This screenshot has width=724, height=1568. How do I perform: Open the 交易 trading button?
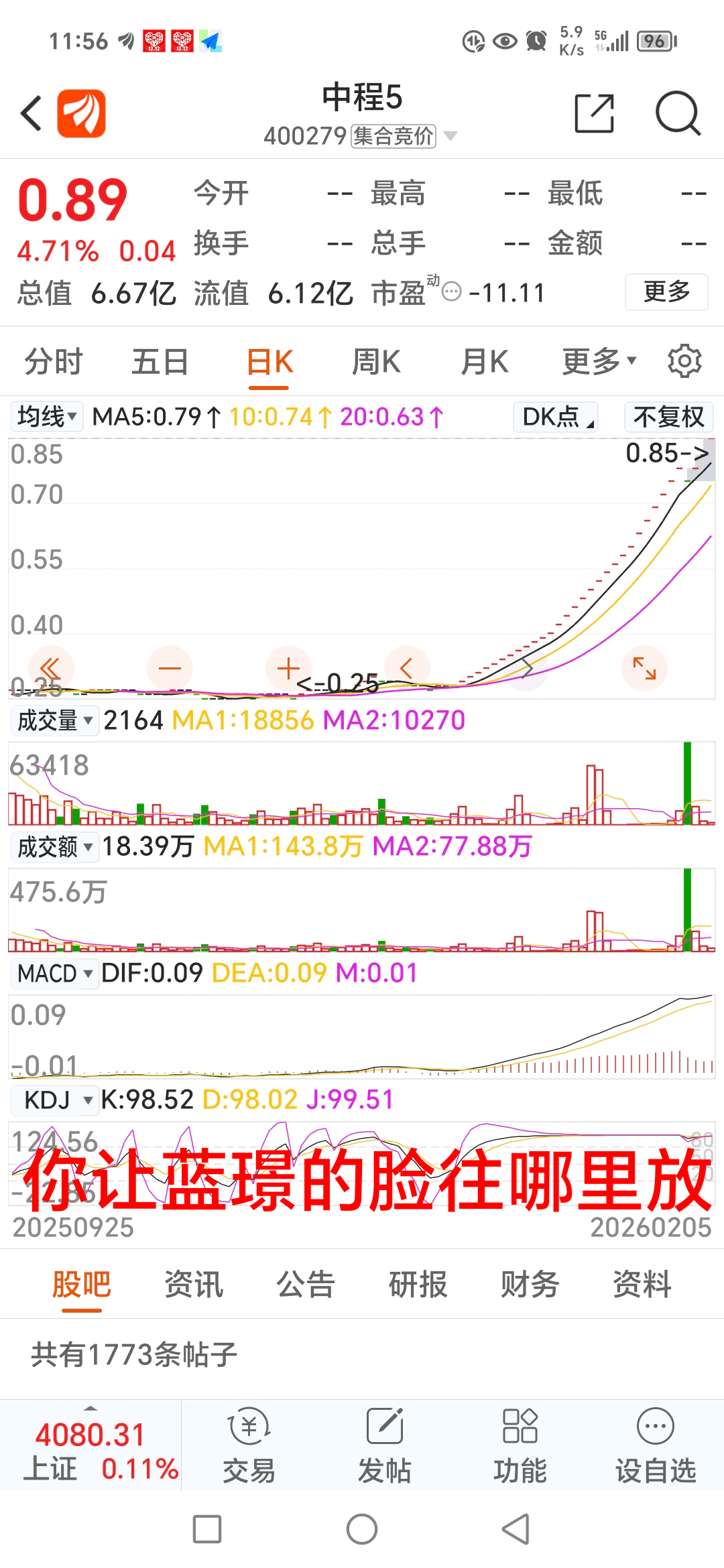(249, 1445)
